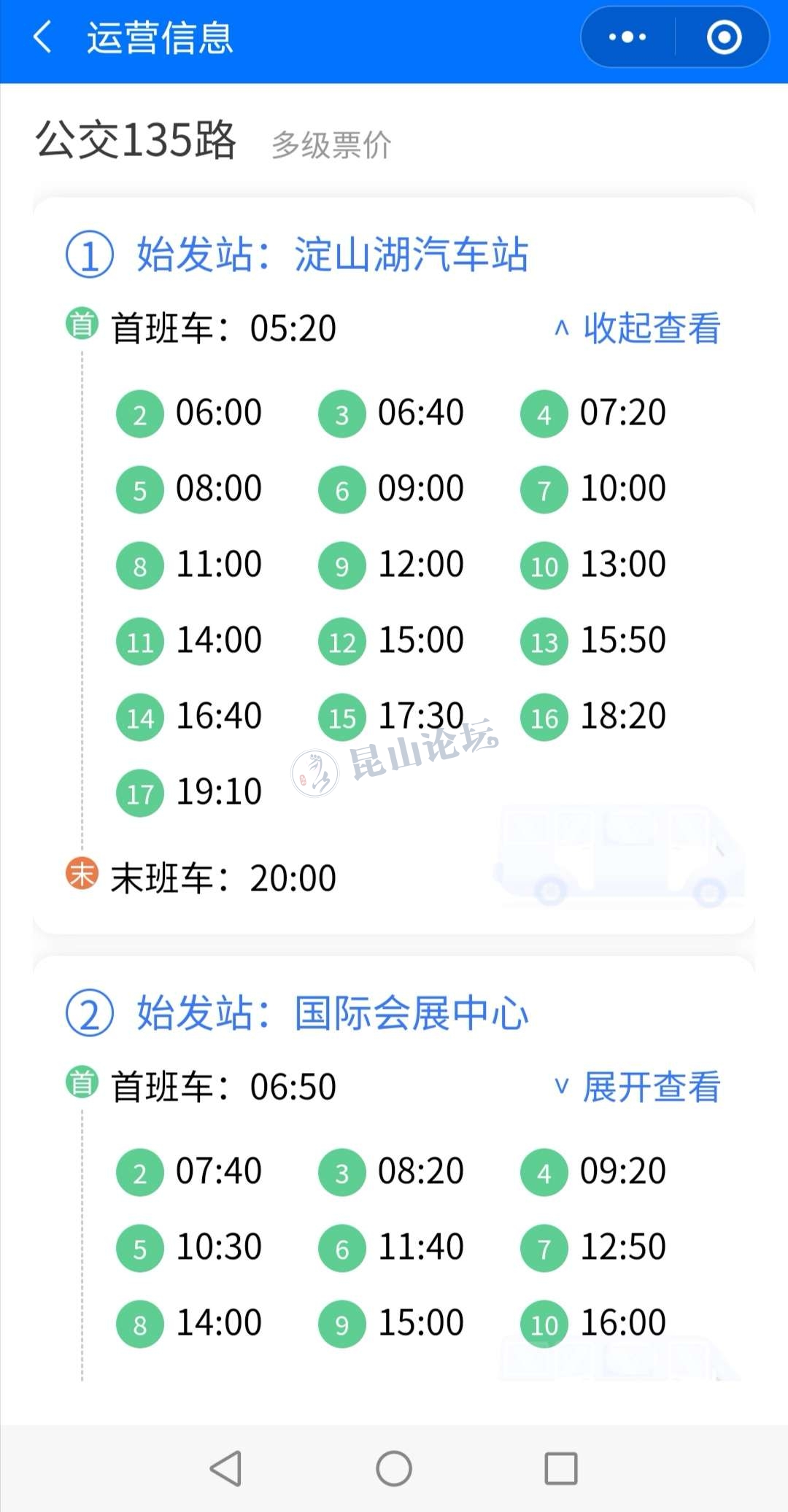Viewport: 788px width, 1512px height.
Task: Expand the 国际会展中心 timetable via 展开查看
Action: coord(638,1087)
